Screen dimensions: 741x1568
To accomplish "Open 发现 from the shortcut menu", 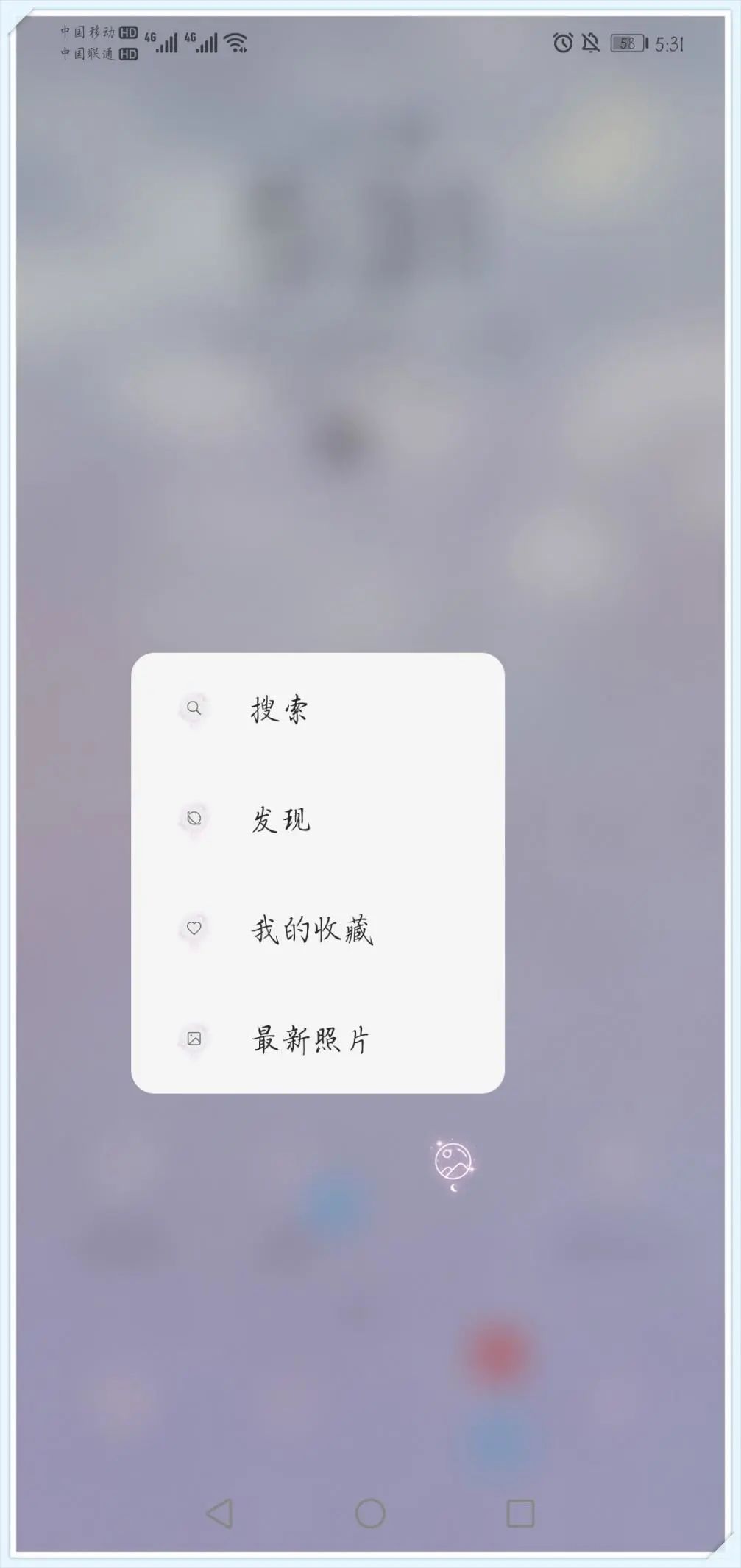I will 281,819.
